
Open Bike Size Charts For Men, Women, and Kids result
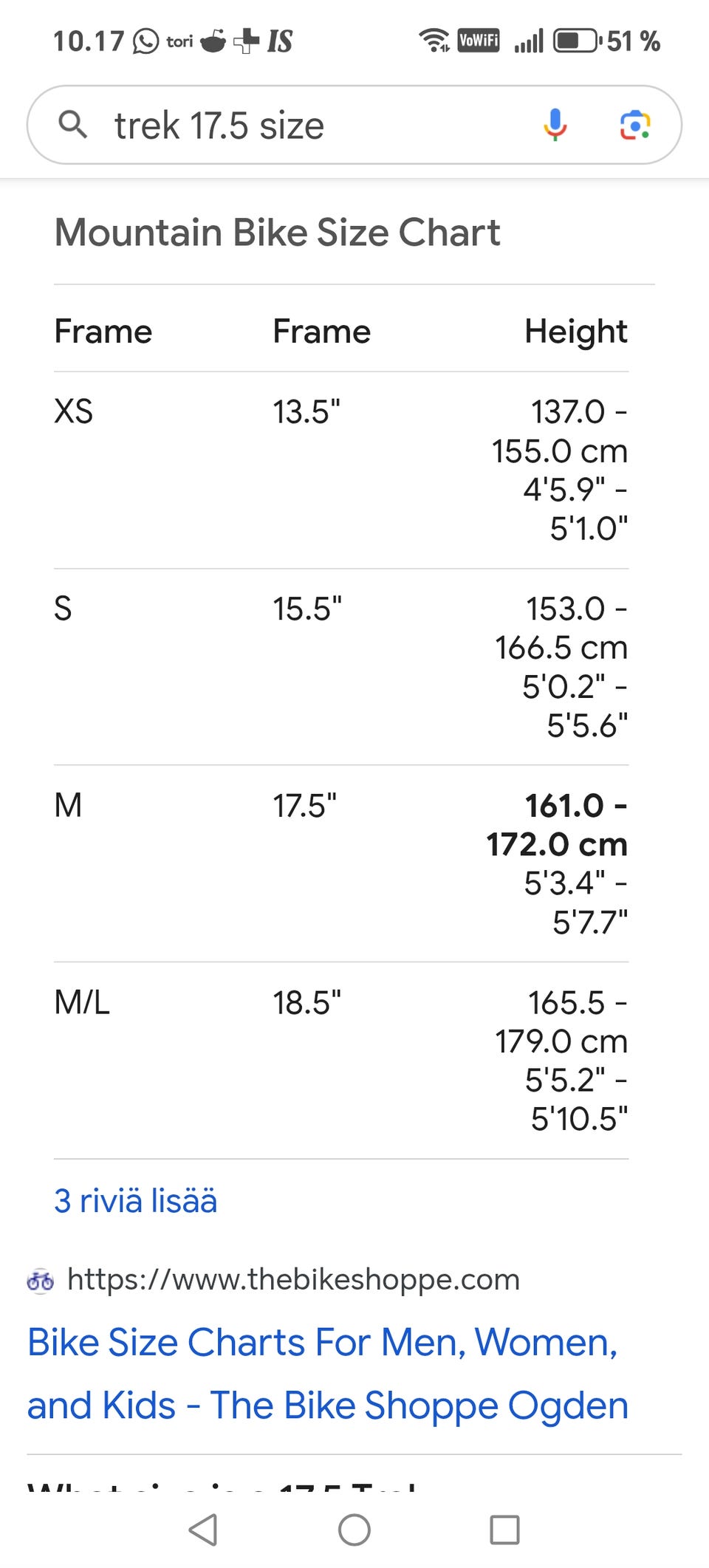click(x=327, y=1373)
